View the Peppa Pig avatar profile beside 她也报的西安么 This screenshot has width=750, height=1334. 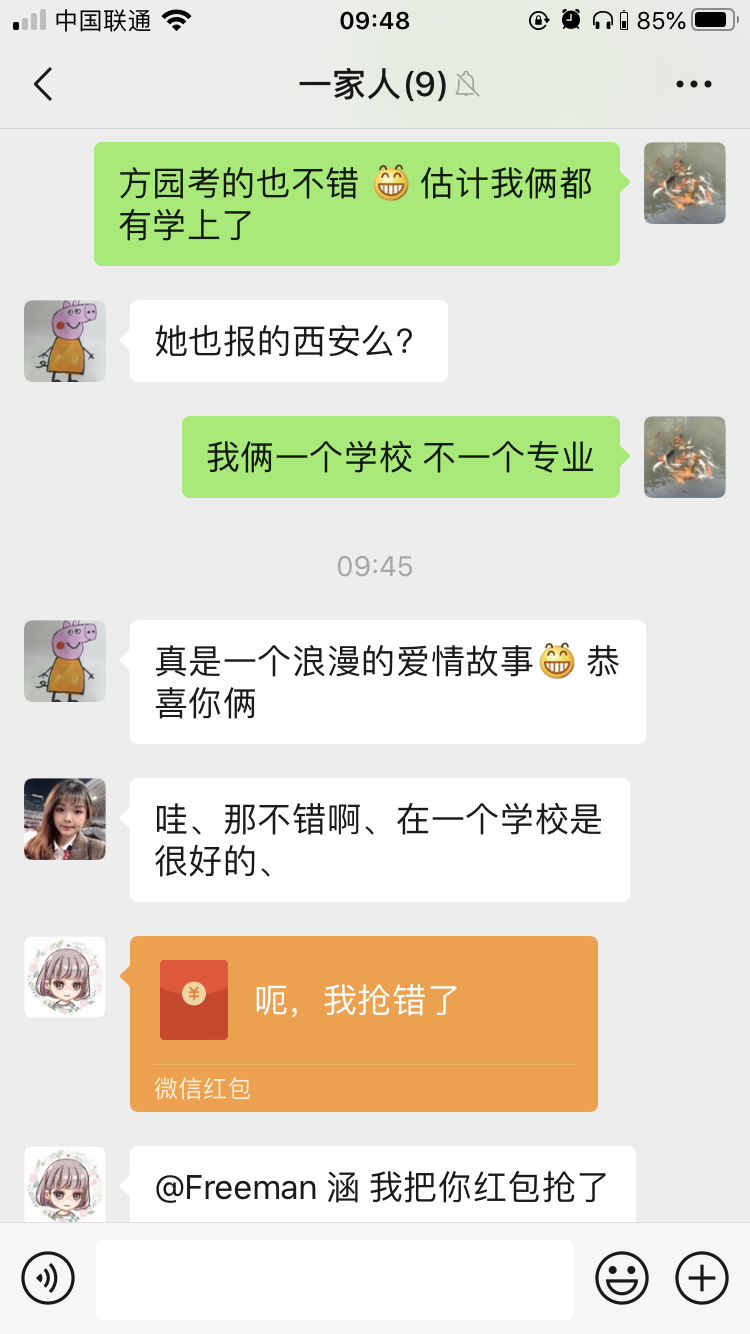pos(65,341)
